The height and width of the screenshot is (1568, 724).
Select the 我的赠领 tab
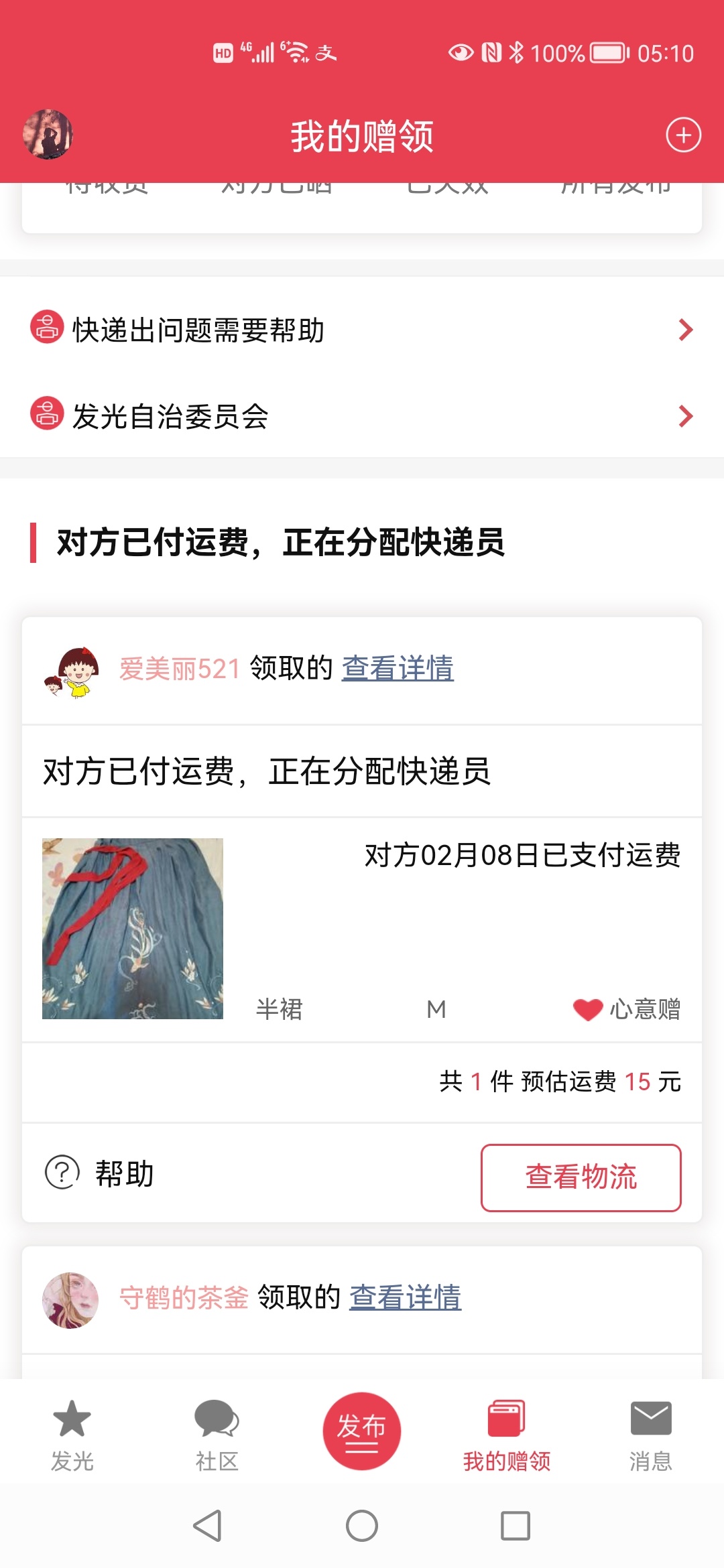[507, 1435]
